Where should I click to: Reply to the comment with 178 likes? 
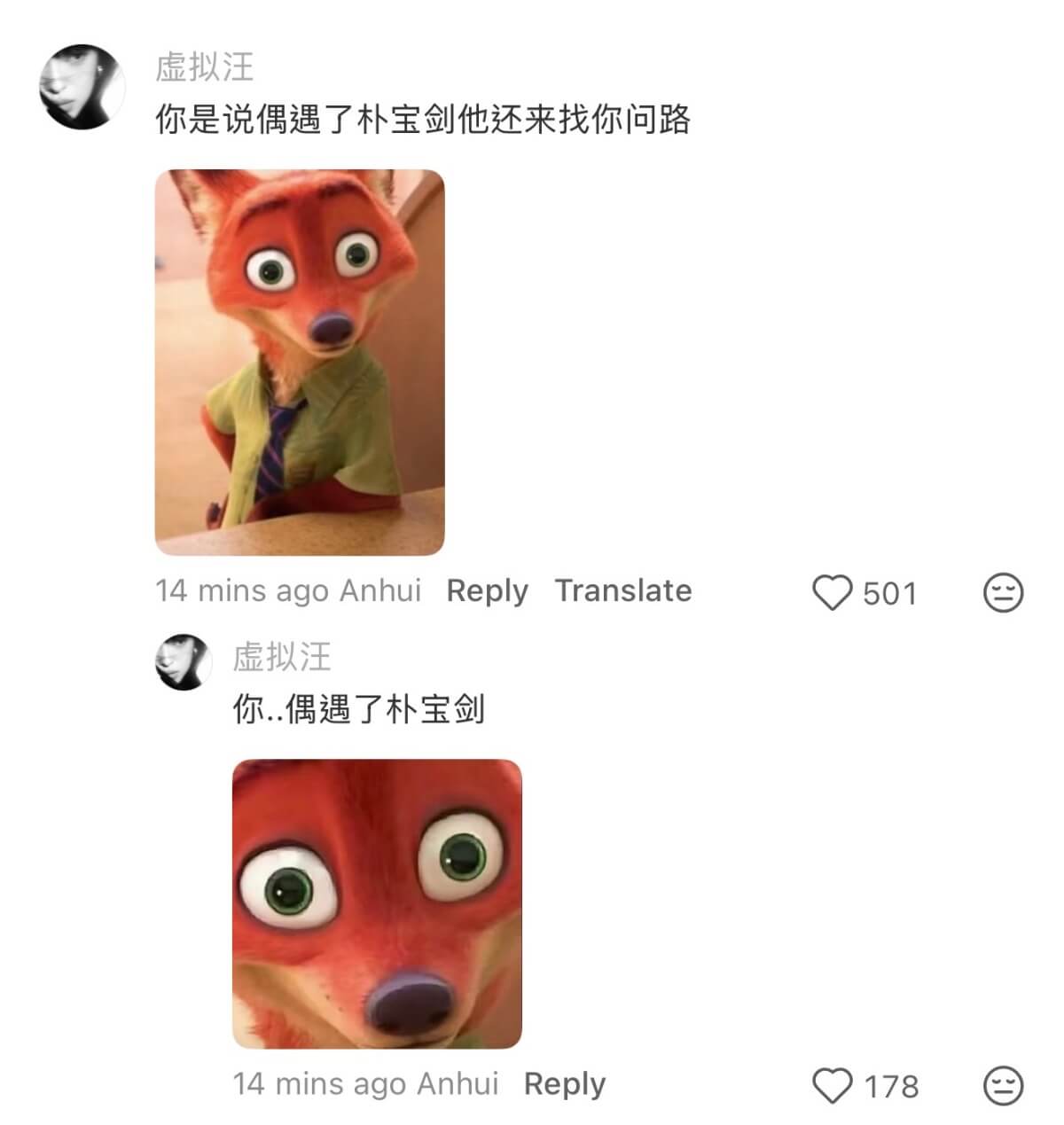point(564,1083)
